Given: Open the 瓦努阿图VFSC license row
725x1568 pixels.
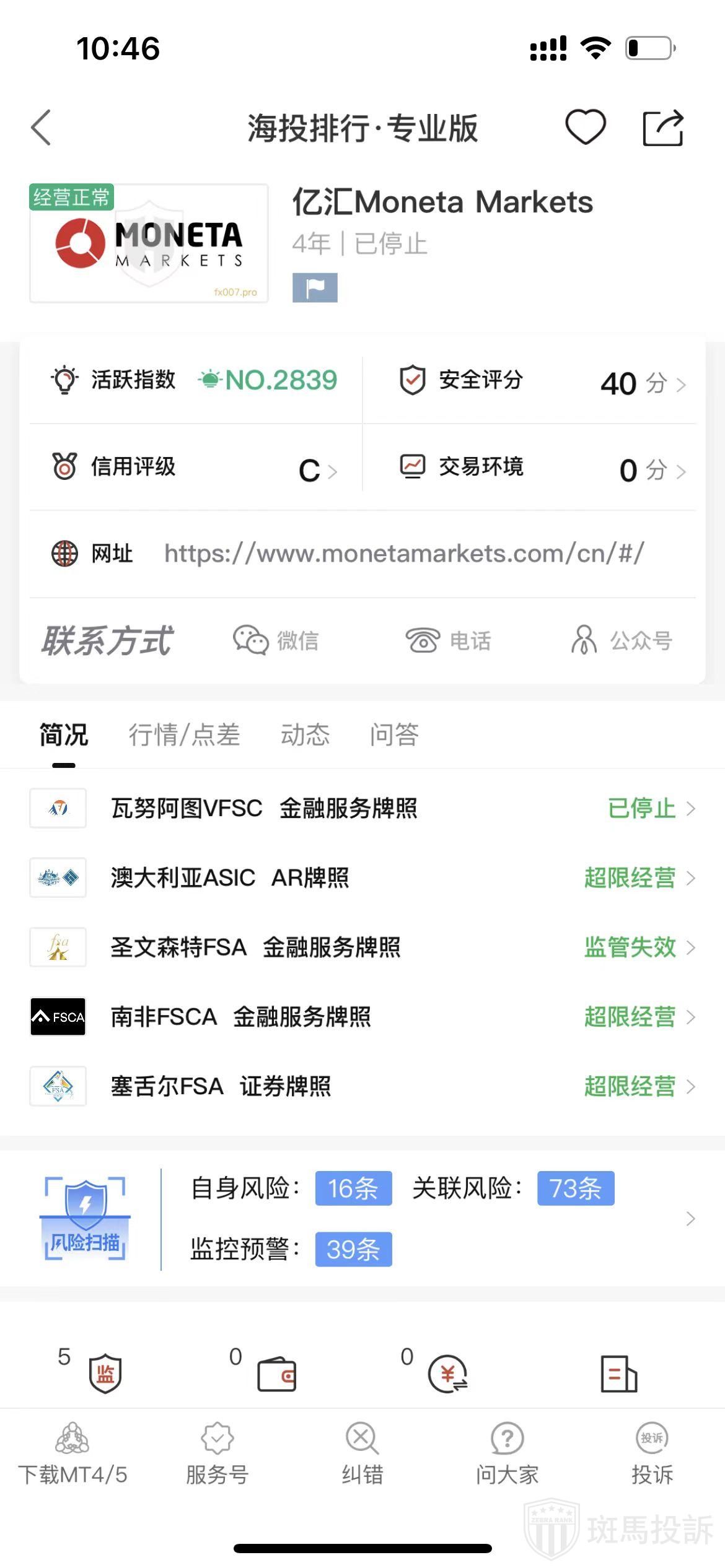Looking at the screenshot, I should coord(362,808).
